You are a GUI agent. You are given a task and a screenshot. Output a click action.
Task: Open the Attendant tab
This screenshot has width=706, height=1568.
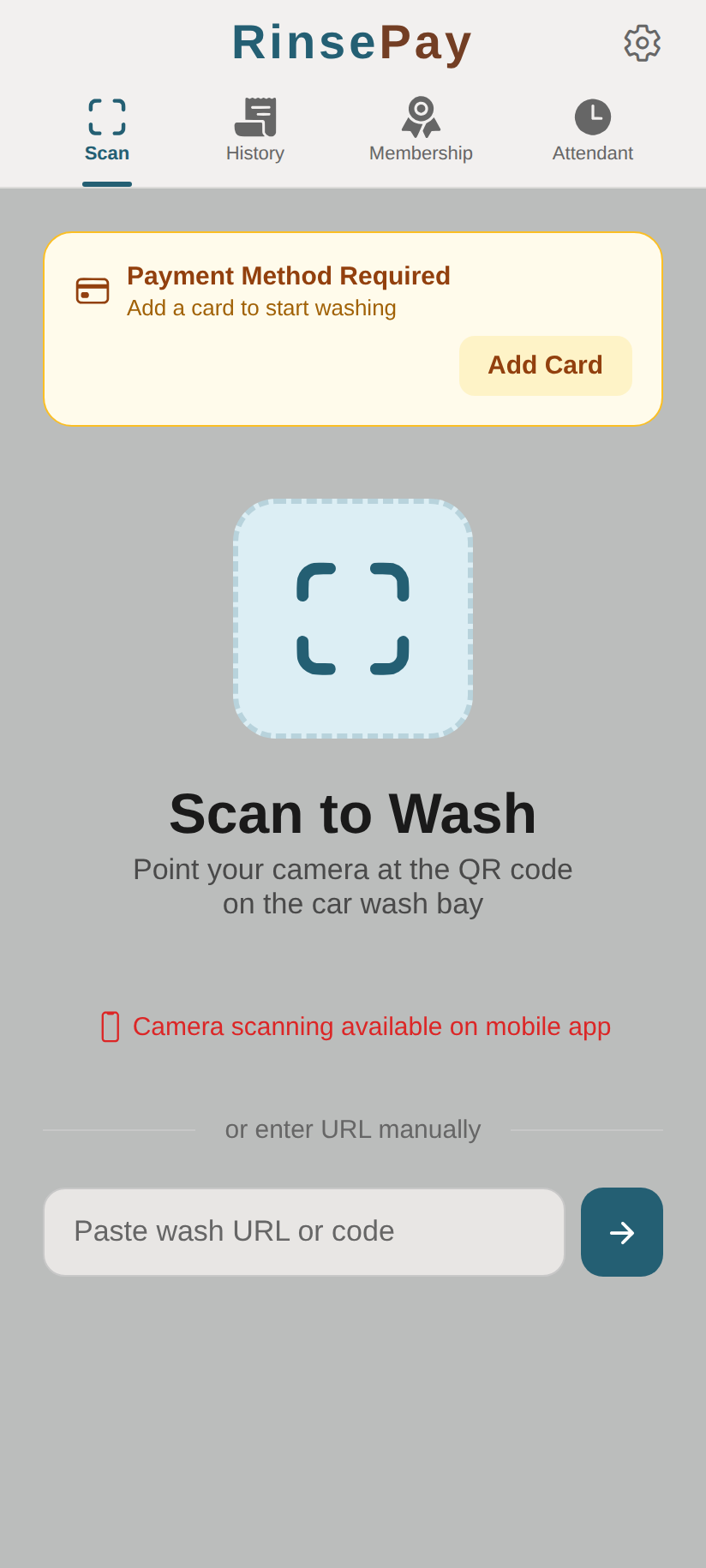tap(592, 130)
